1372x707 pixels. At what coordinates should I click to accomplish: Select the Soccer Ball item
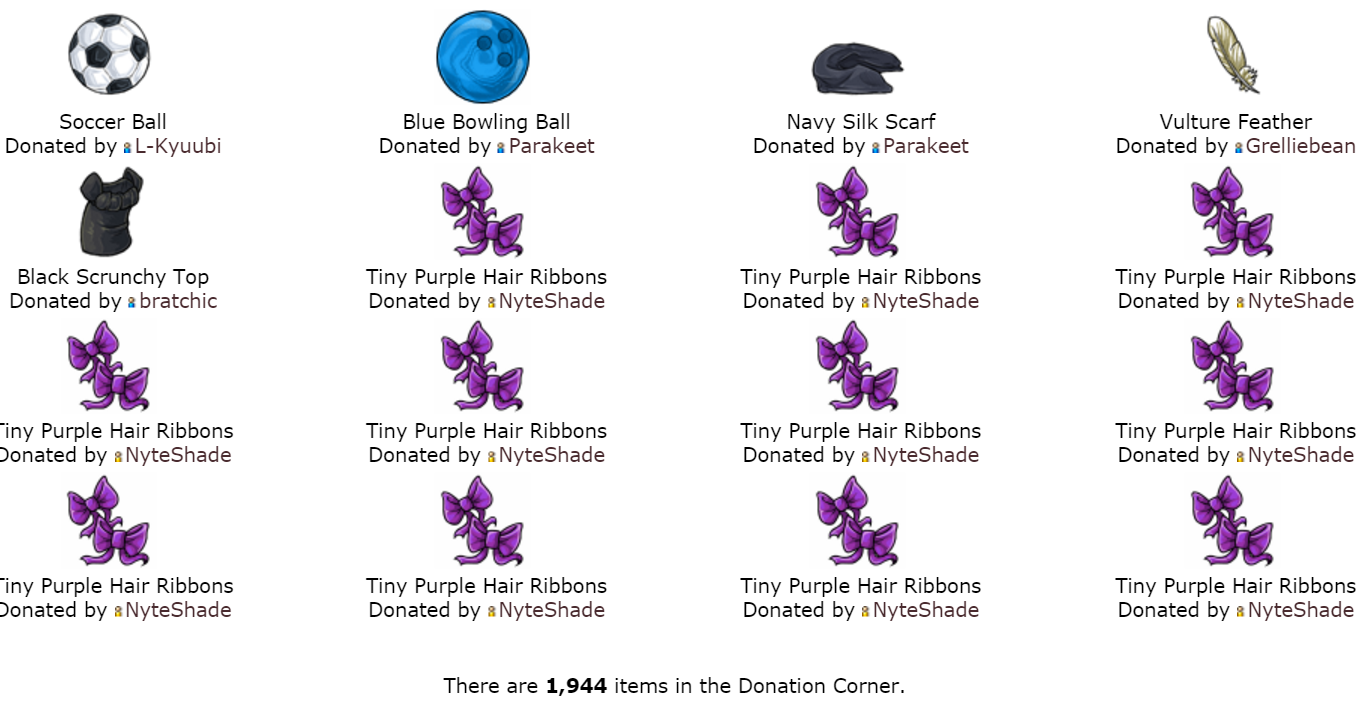tap(109, 54)
